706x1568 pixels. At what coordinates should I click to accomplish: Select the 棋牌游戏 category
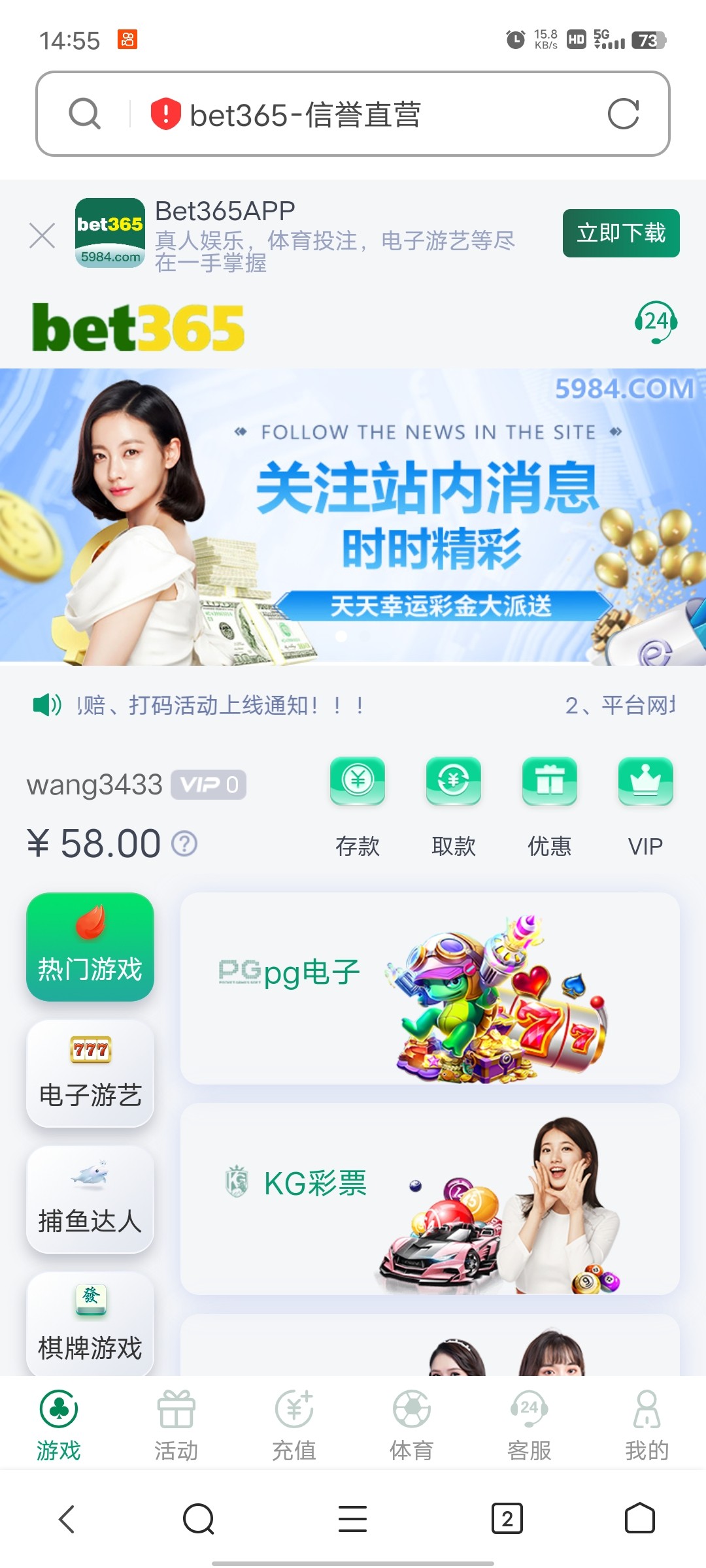click(90, 1325)
